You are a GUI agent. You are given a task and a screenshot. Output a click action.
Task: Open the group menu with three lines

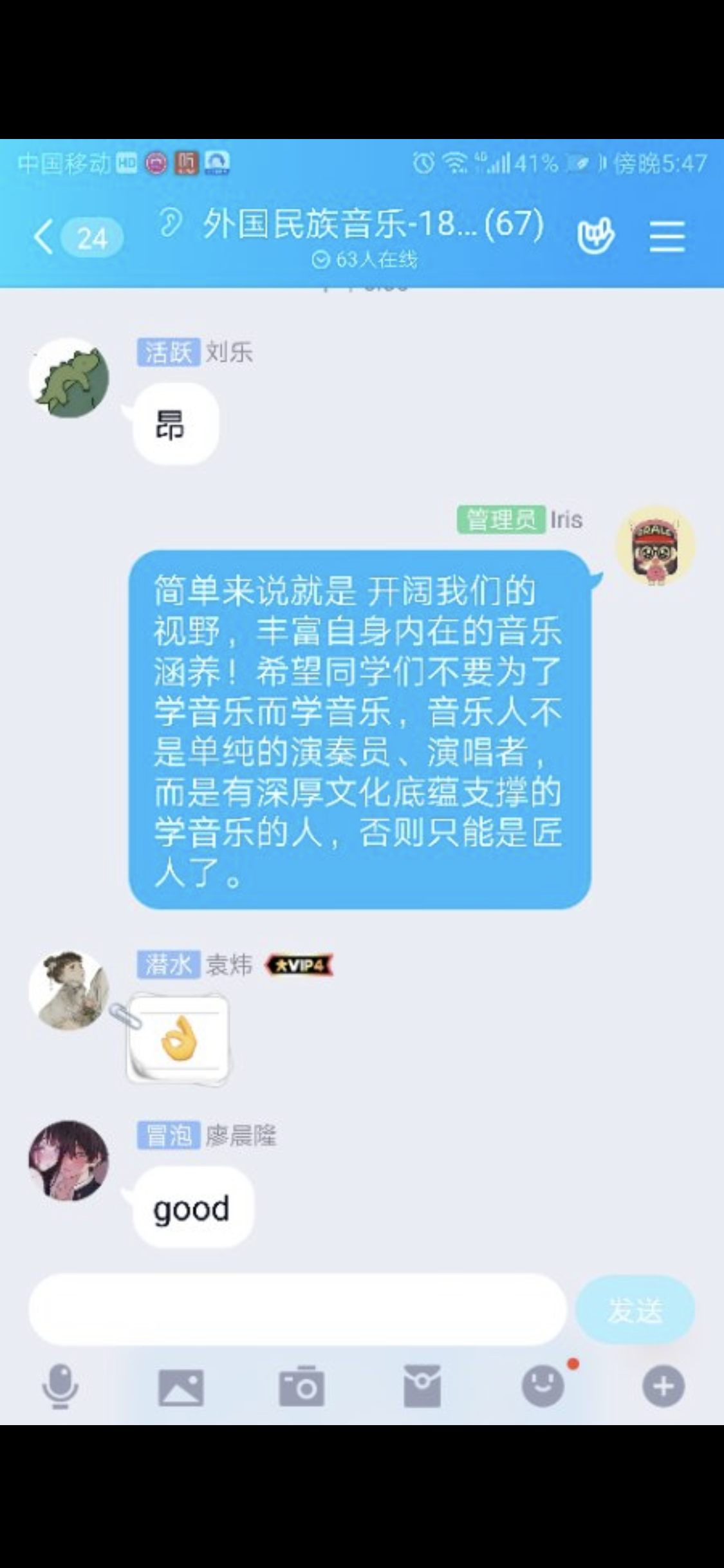tap(667, 236)
